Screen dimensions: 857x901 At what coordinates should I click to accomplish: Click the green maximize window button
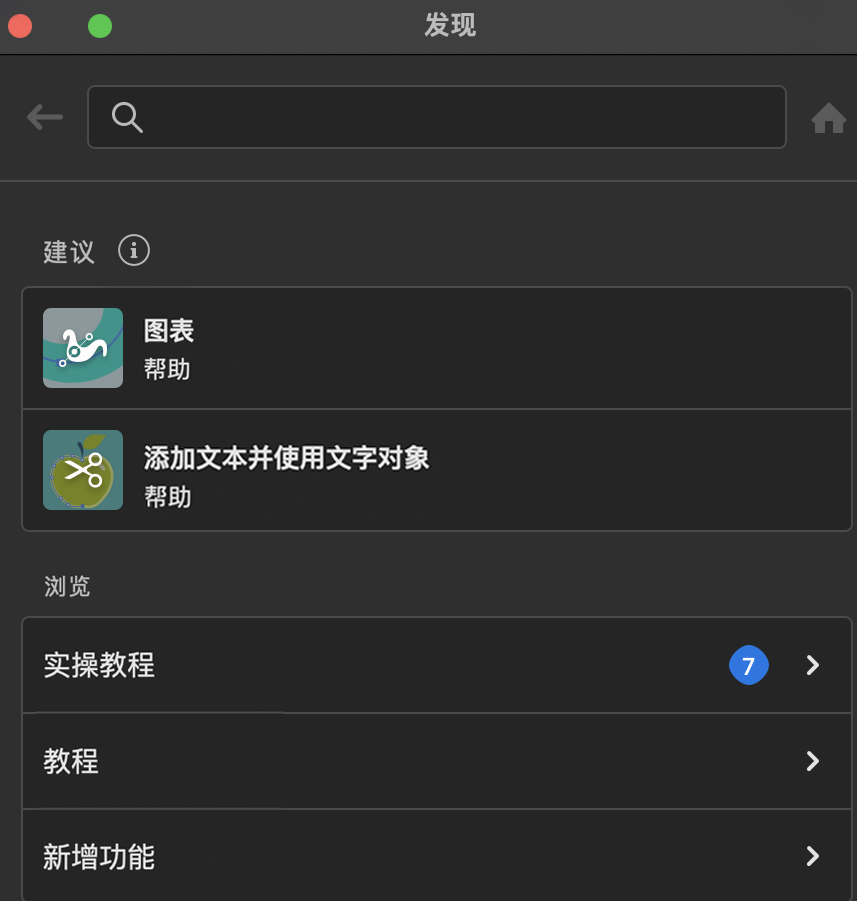100,27
